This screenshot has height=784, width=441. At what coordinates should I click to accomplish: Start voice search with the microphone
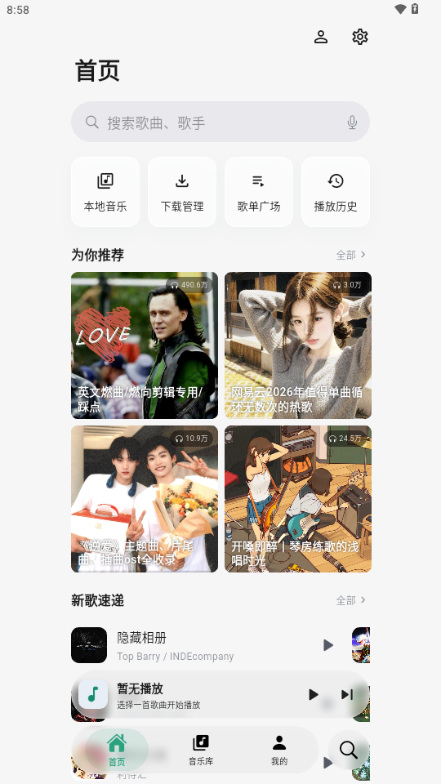coord(352,122)
